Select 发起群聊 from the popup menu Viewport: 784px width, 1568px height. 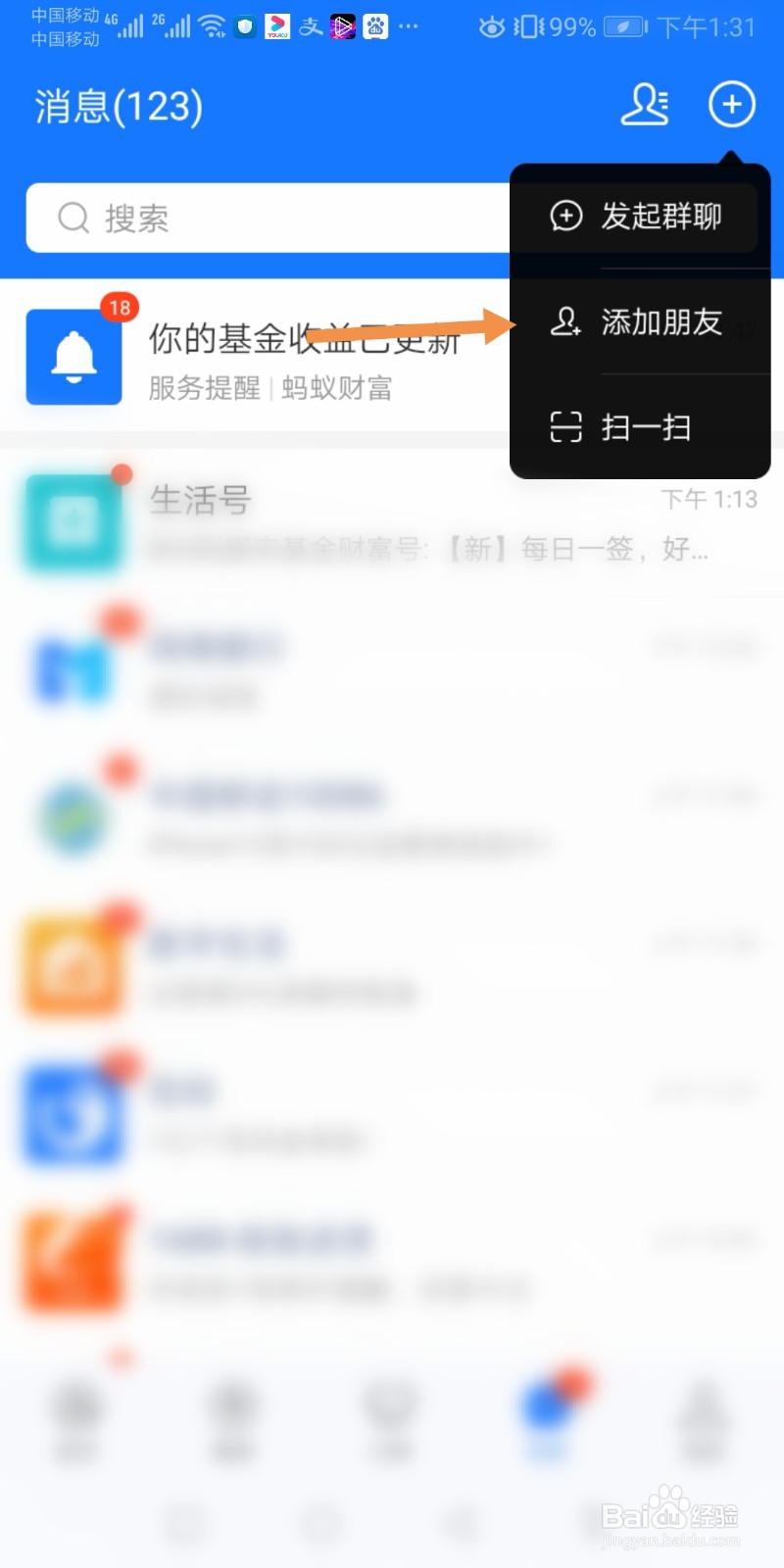pyautogui.click(x=661, y=217)
